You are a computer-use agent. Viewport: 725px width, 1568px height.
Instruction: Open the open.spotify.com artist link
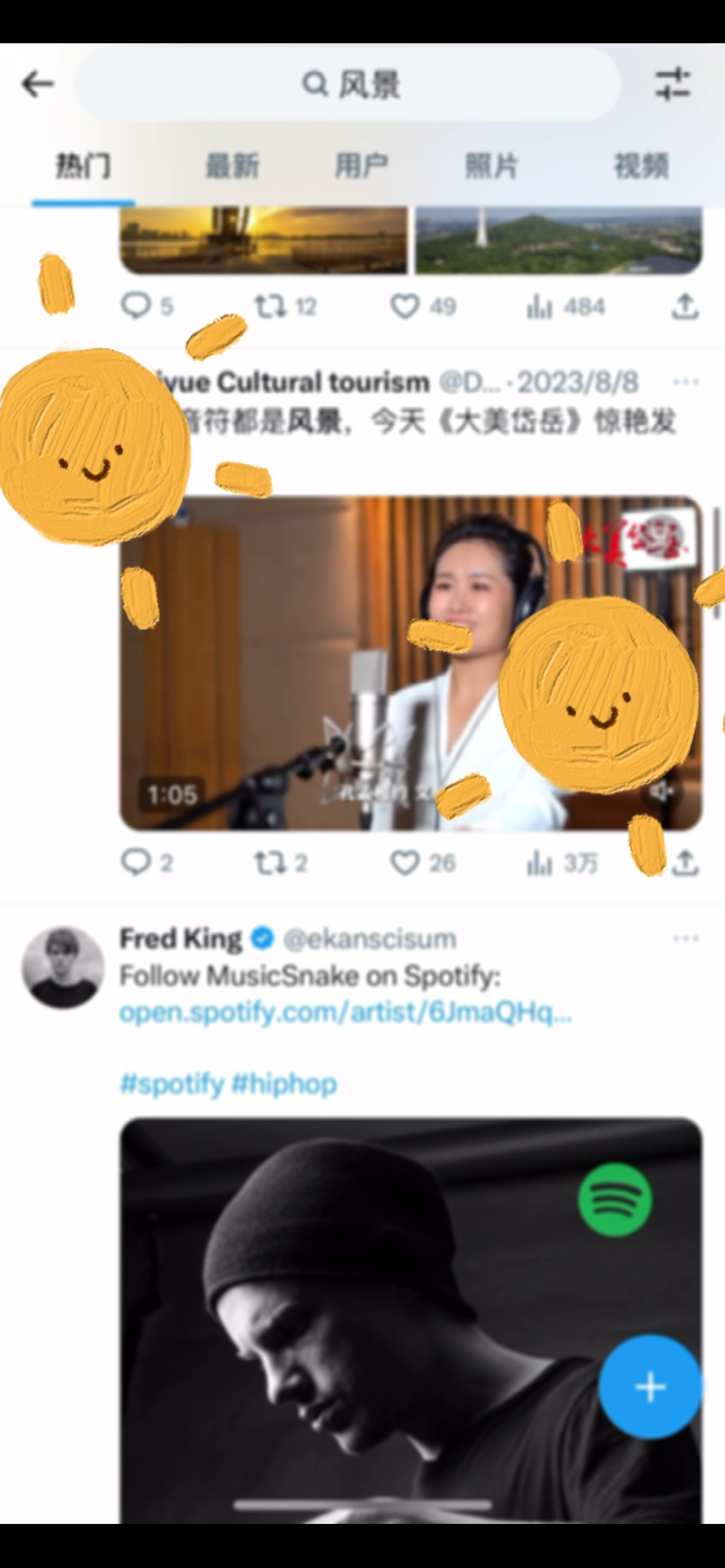tap(345, 1013)
